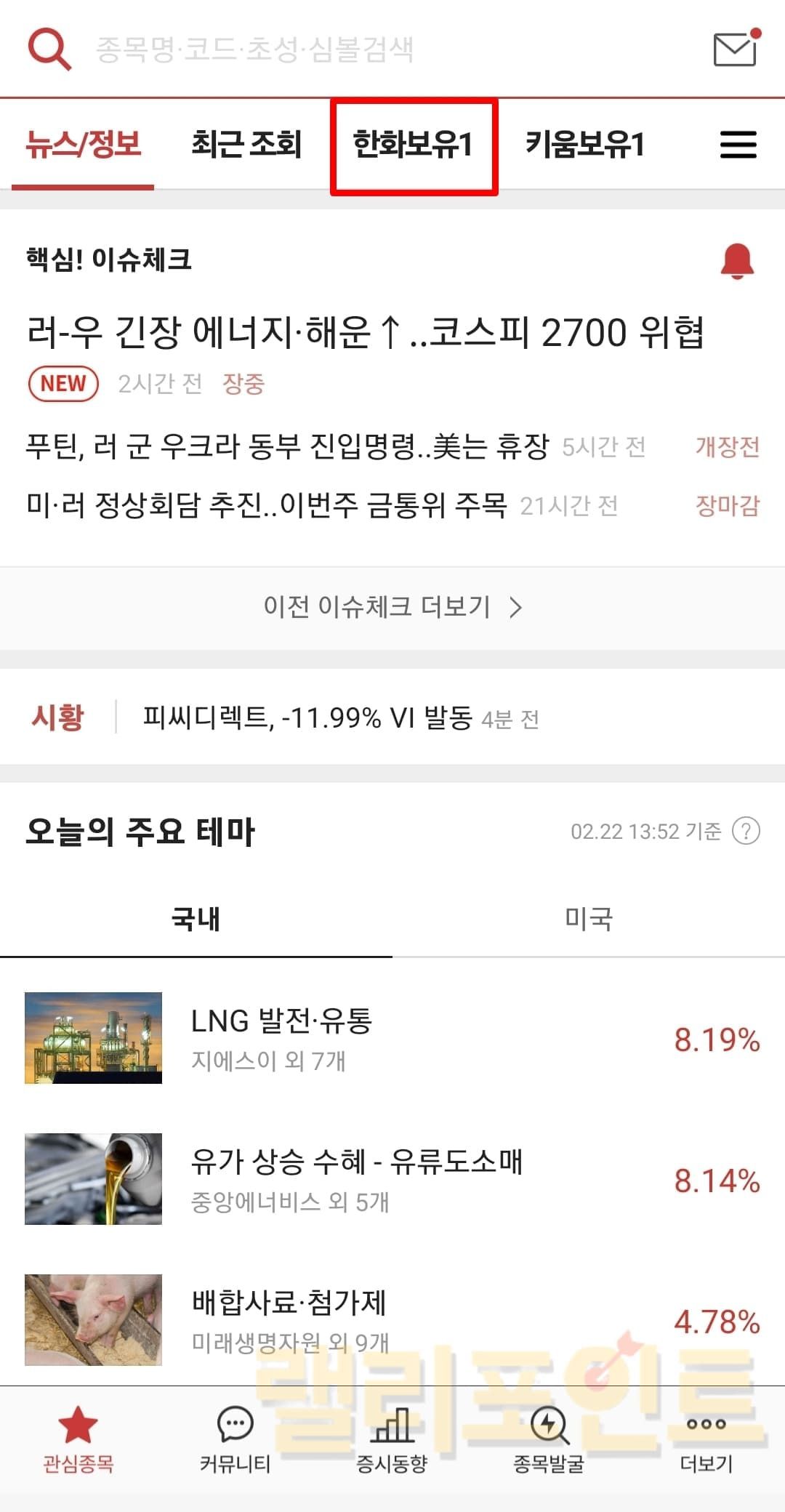Open the 유가 상승 수혜 - 유류도소매 theme
The height and width of the screenshot is (1512, 785).
tap(392, 1179)
